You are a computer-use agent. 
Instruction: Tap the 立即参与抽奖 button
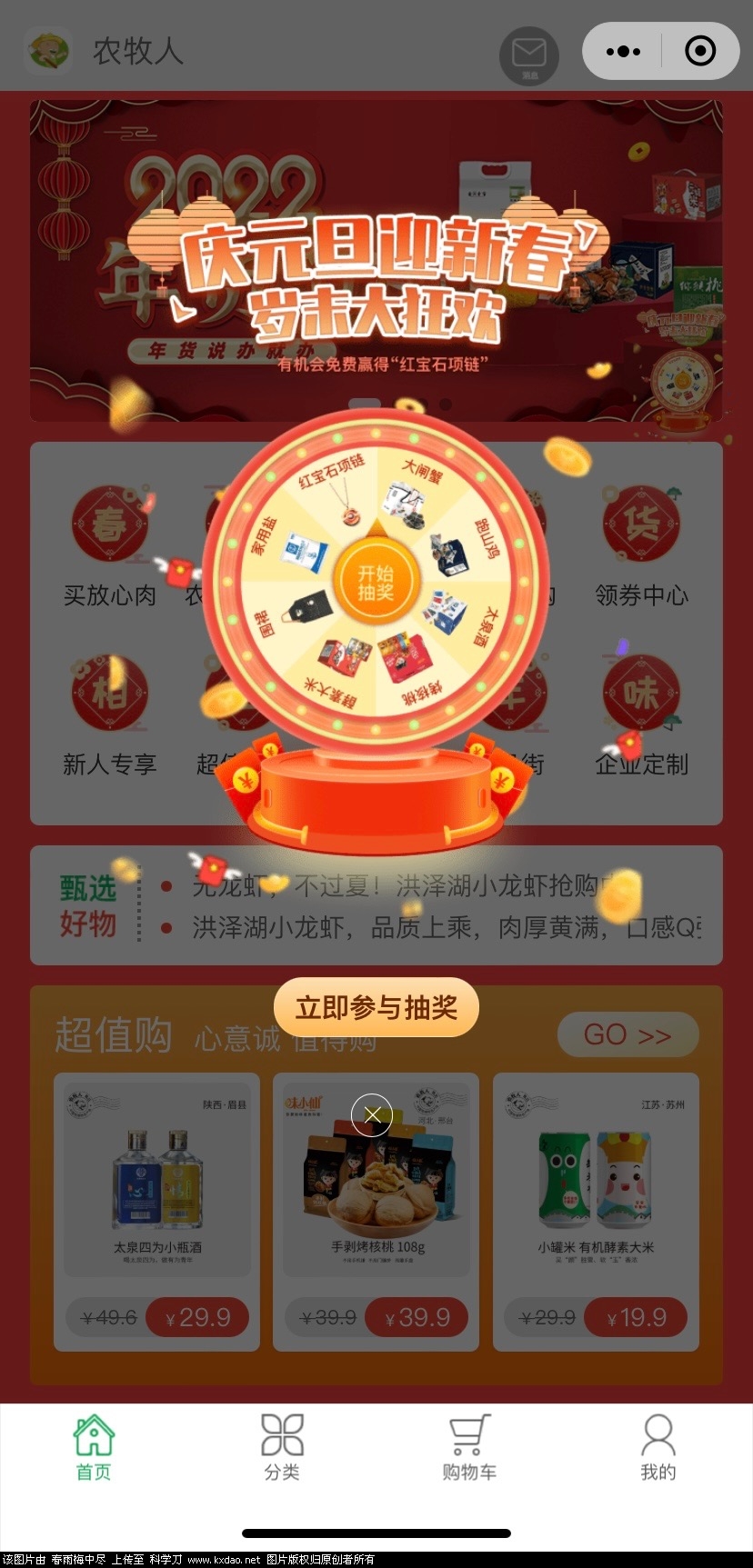[376, 1007]
